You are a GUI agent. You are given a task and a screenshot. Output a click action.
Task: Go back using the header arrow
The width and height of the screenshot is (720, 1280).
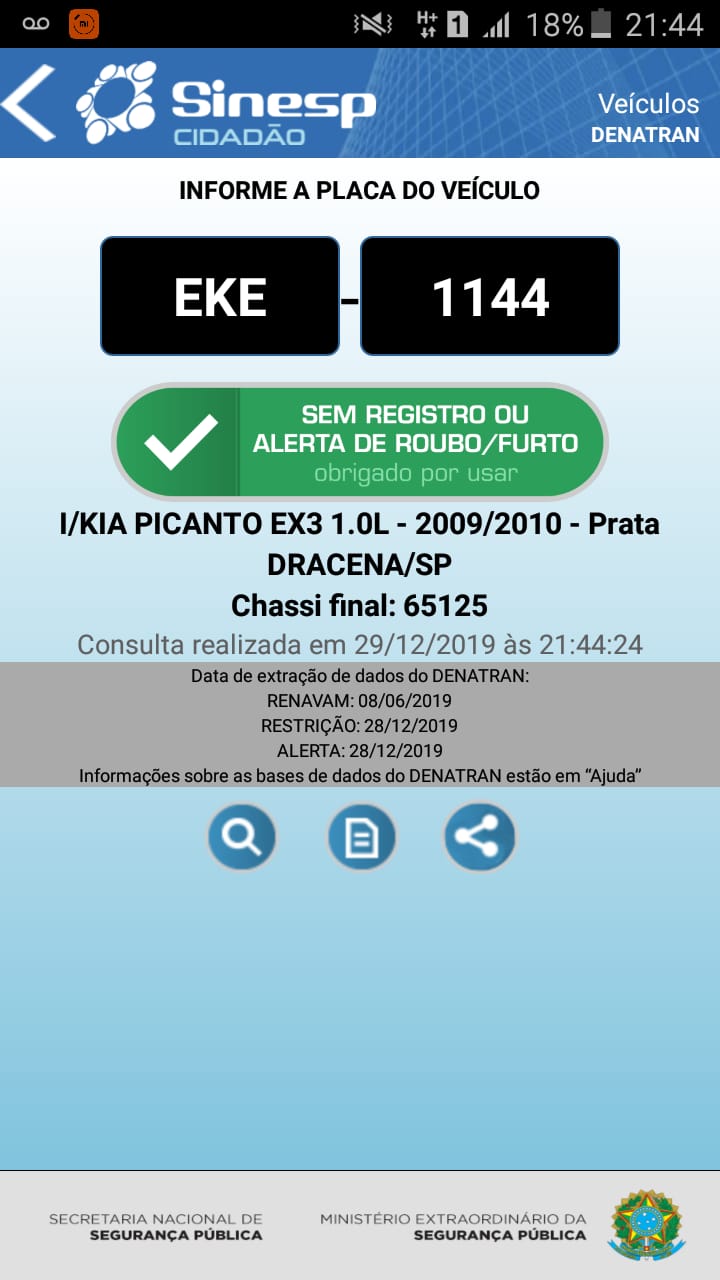click(x=28, y=103)
